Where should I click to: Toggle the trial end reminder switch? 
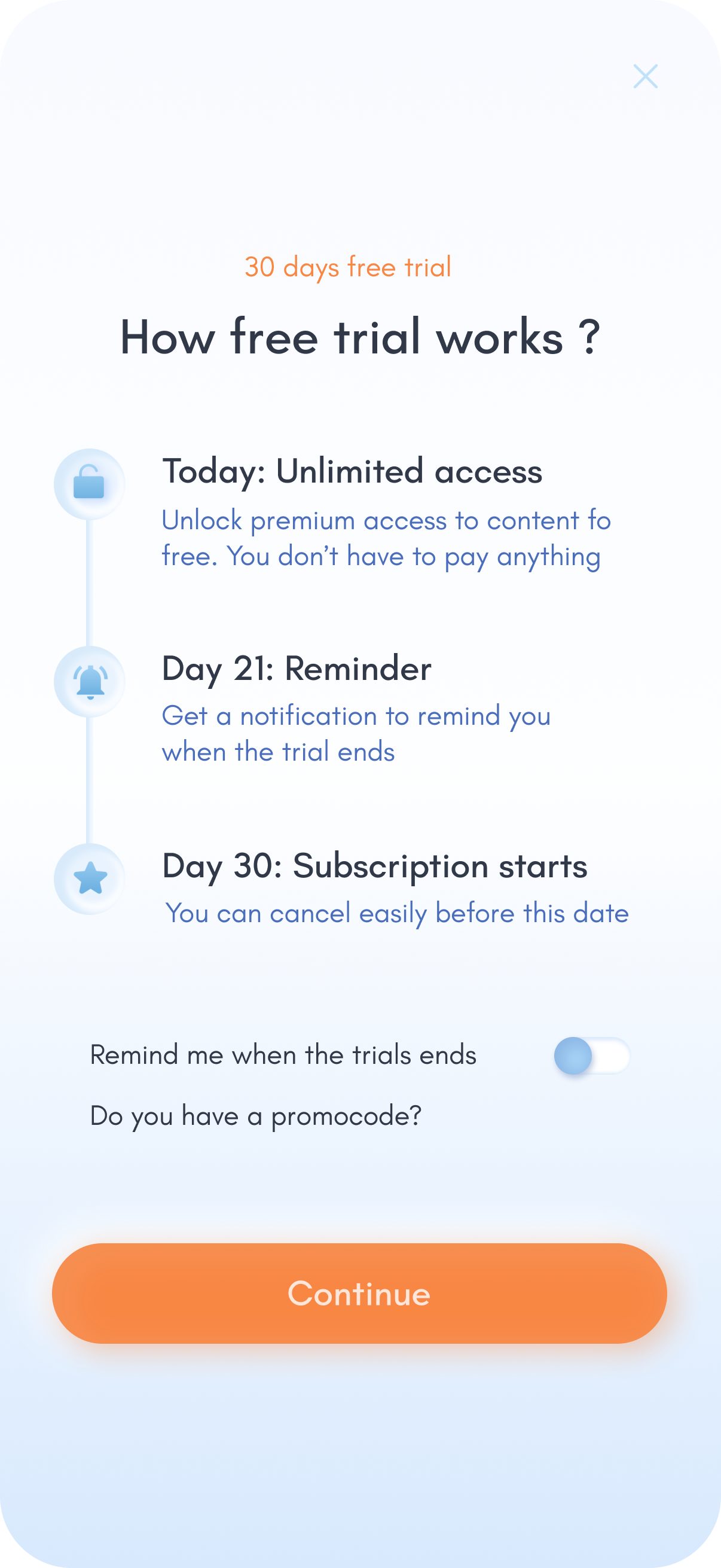pyautogui.click(x=591, y=1055)
